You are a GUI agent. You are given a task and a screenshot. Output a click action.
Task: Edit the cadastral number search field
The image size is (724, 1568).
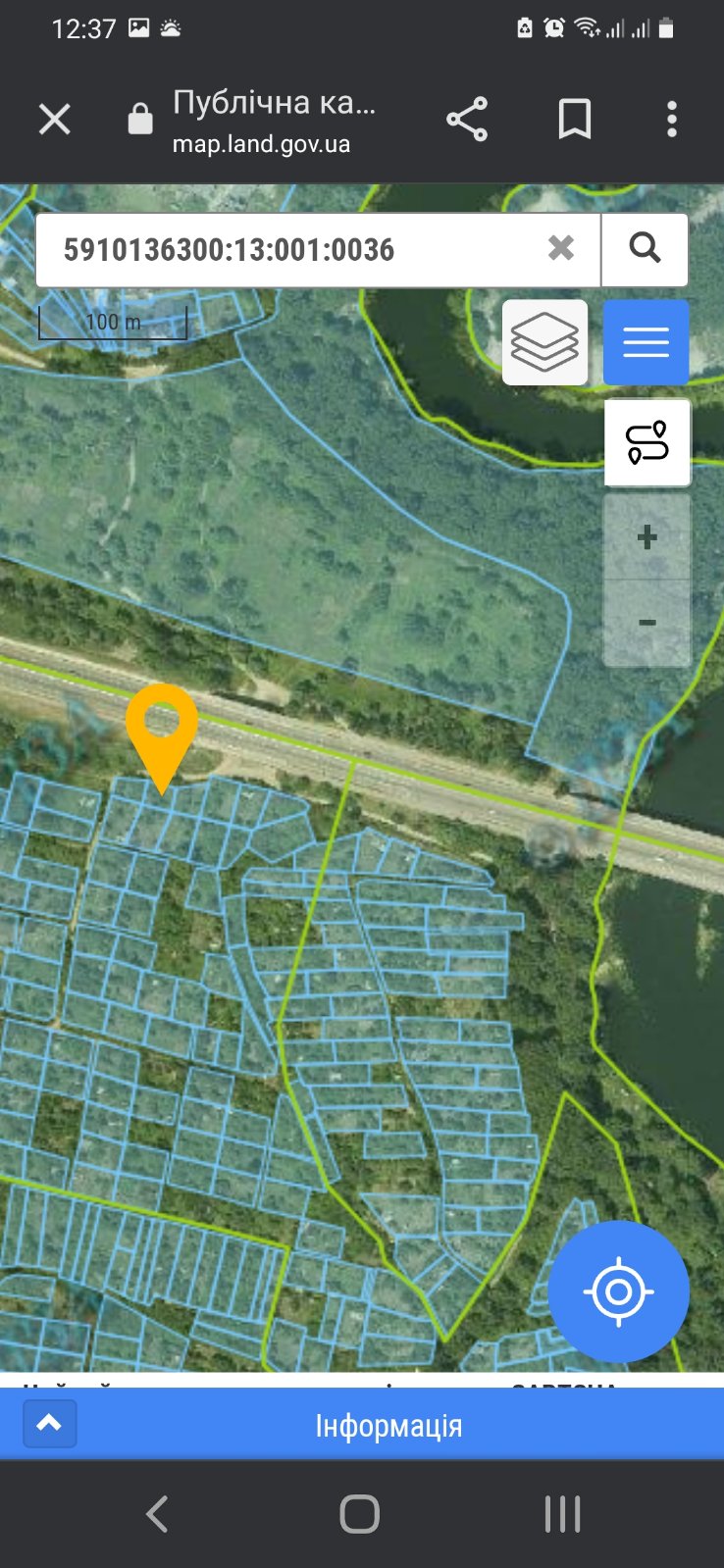pyautogui.click(x=294, y=250)
